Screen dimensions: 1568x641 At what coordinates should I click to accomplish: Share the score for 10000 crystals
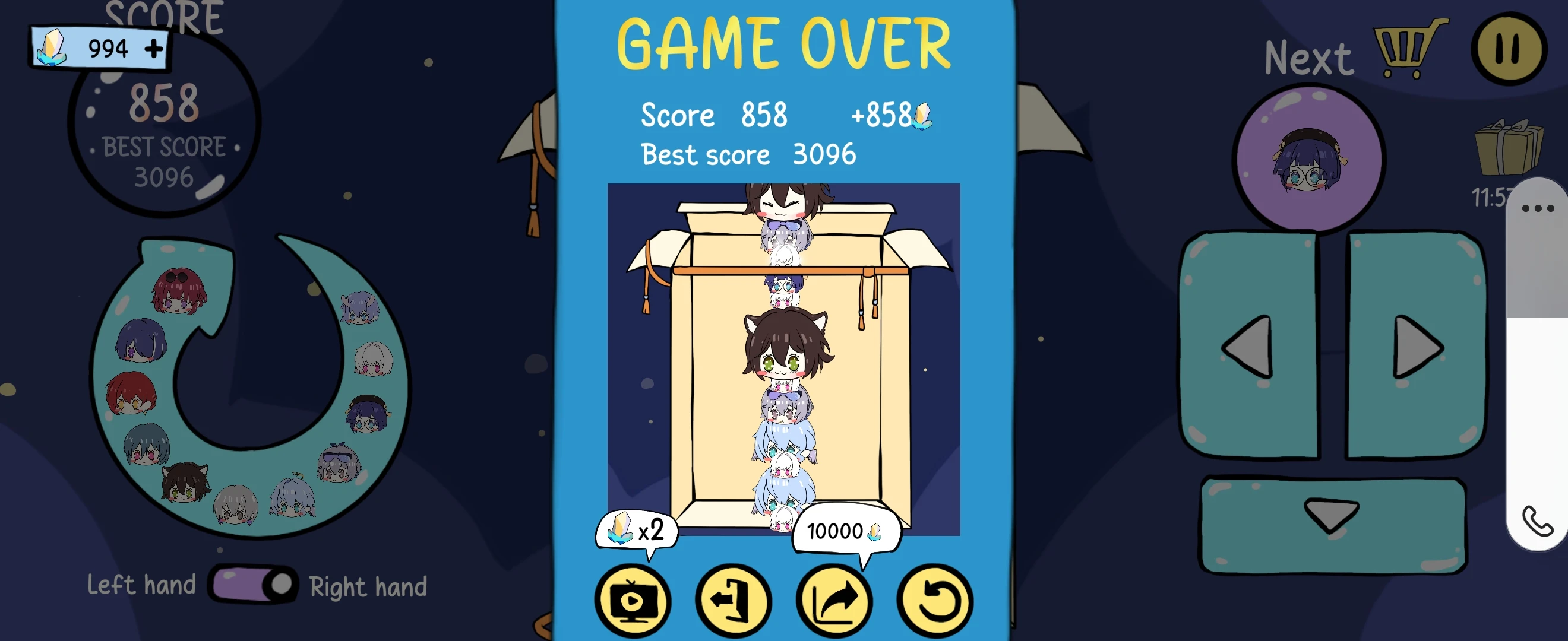(834, 601)
